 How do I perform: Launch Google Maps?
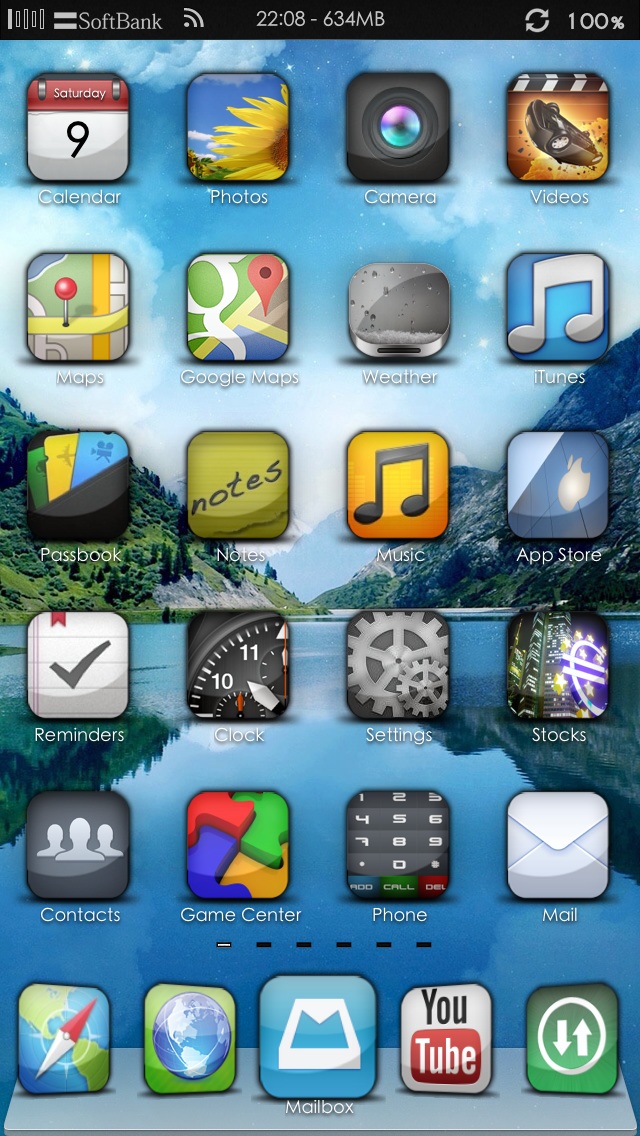coord(238,306)
